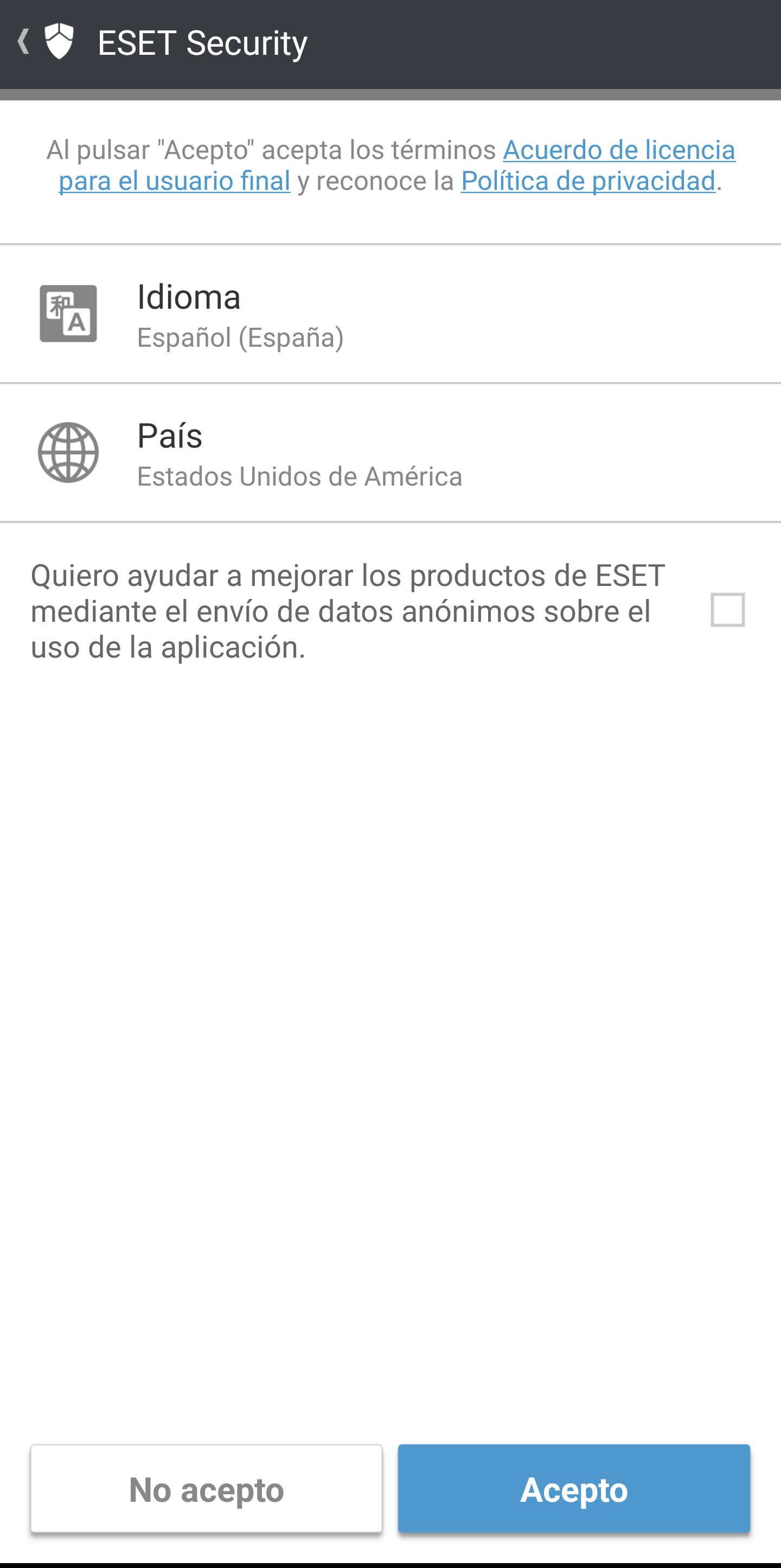The image size is (781, 1568).
Task: Change the Idioma setting
Action: click(389, 314)
